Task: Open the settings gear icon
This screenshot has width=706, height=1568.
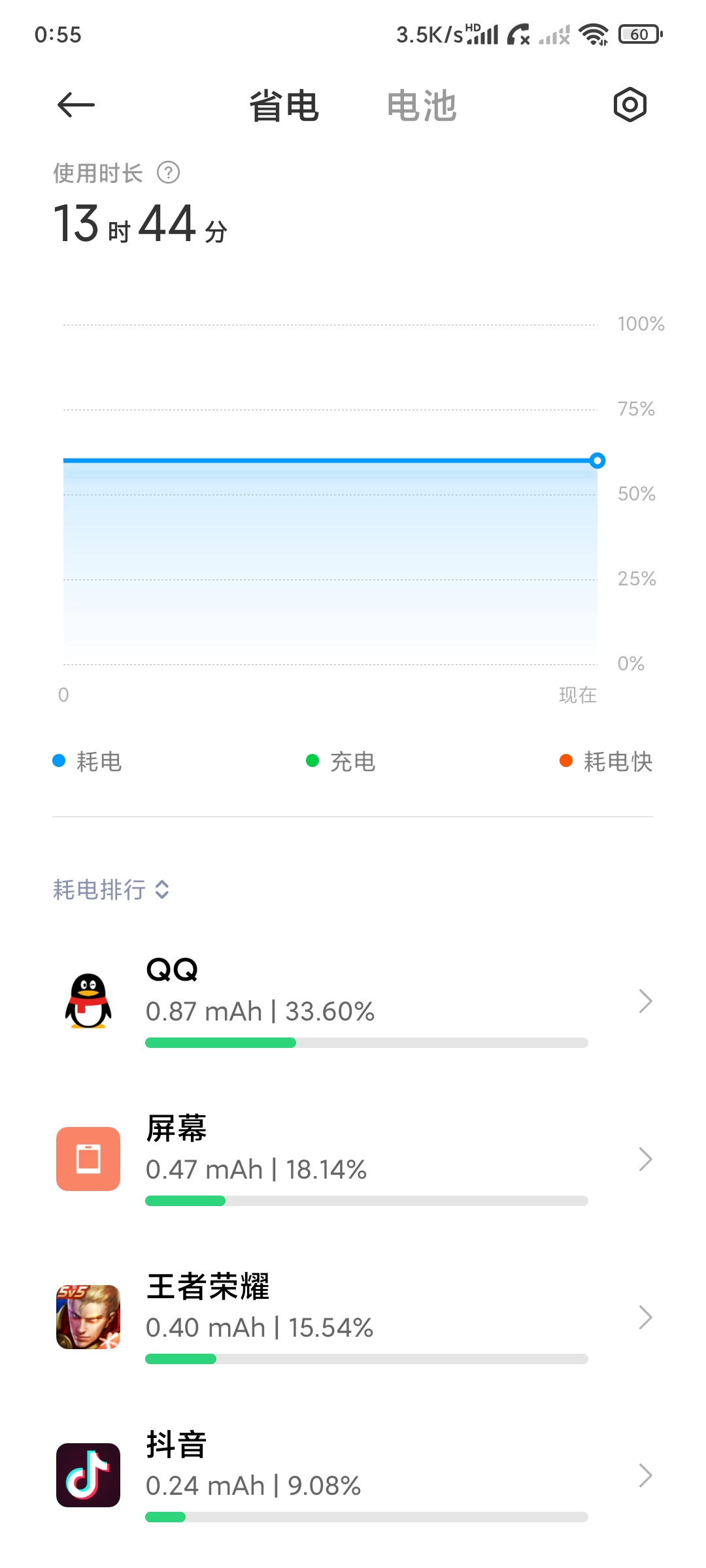Action: point(630,105)
